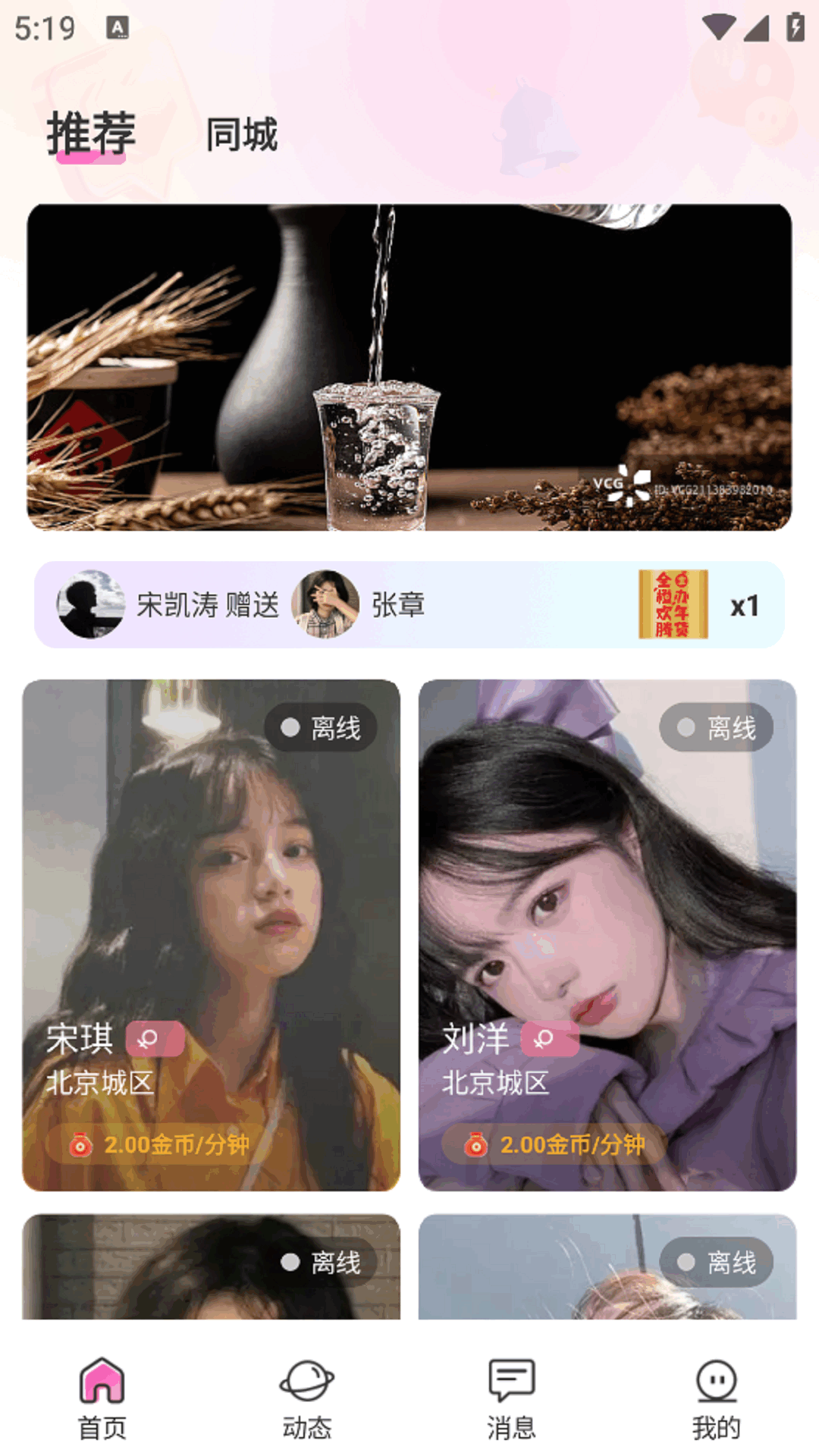Open 刘洋's profile card
Screen dimensions: 819x1456
click(607, 934)
